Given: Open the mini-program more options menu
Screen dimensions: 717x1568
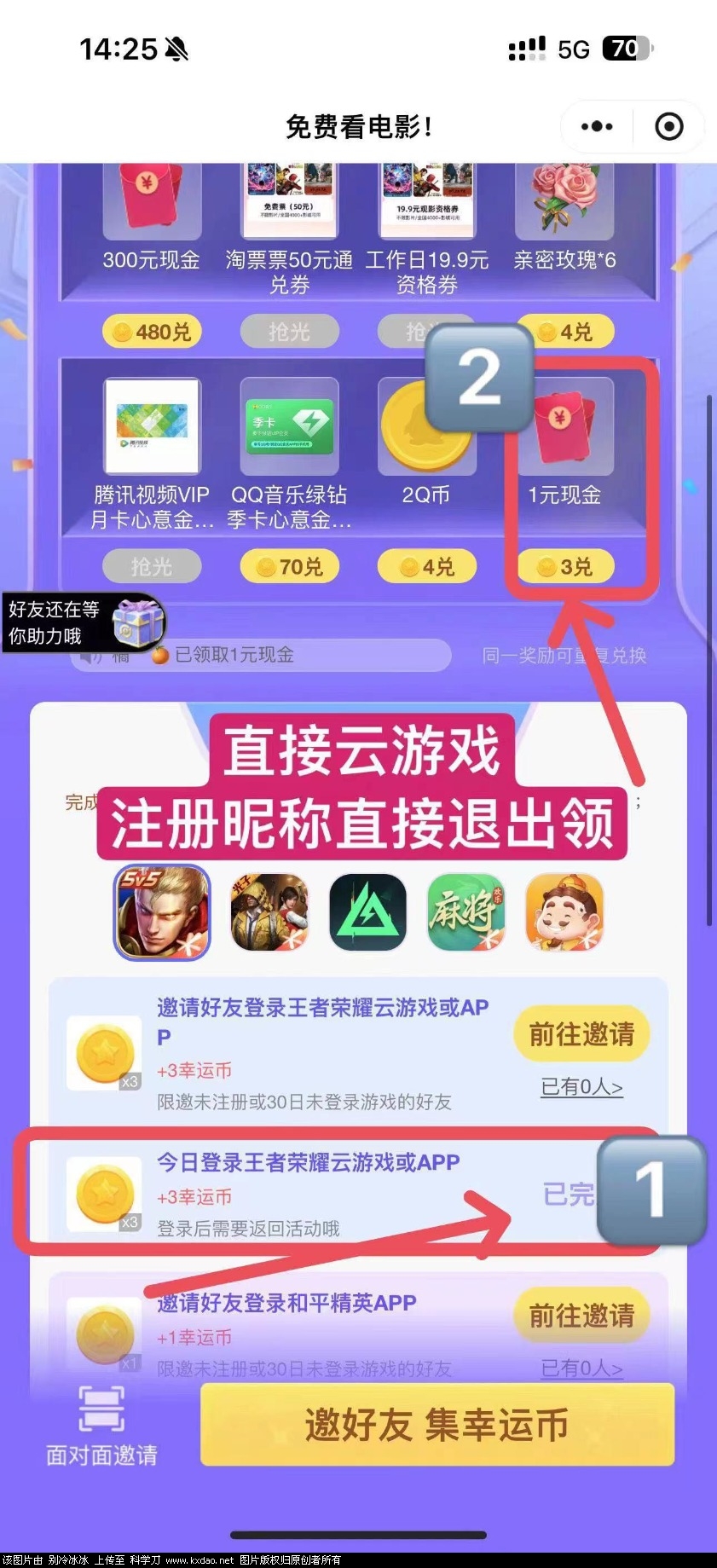Looking at the screenshot, I should pos(597,127).
